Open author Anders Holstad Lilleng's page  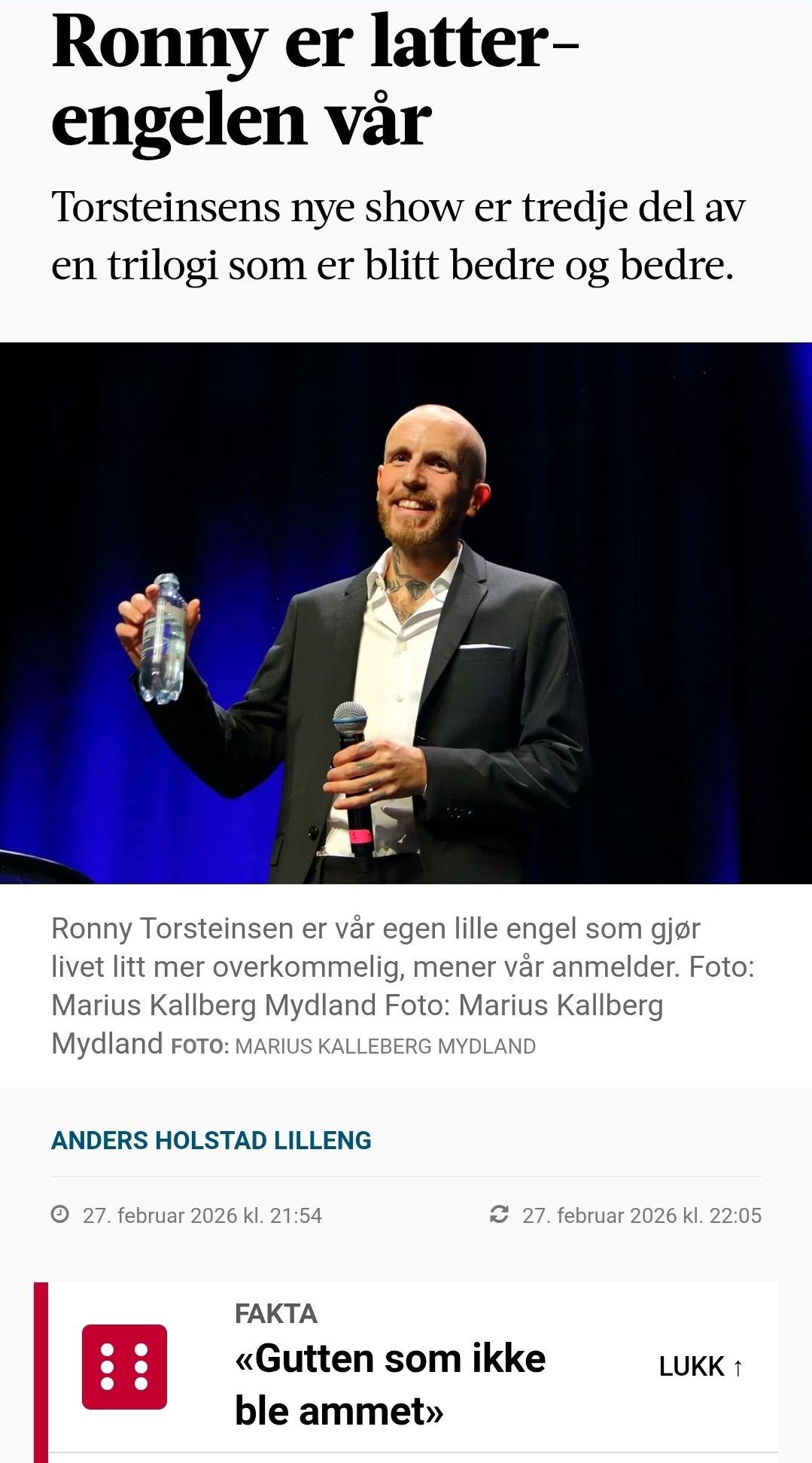[x=211, y=1140]
